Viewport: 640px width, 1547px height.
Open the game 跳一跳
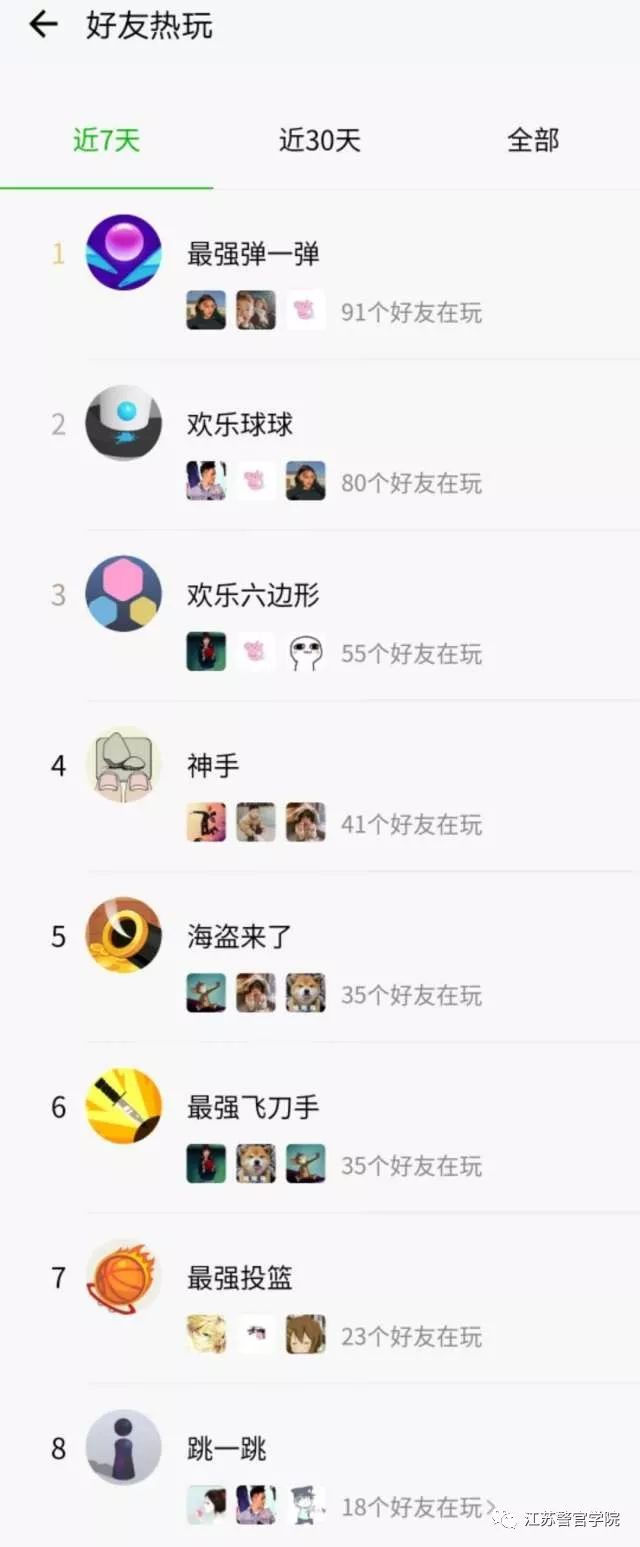tap(227, 1448)
